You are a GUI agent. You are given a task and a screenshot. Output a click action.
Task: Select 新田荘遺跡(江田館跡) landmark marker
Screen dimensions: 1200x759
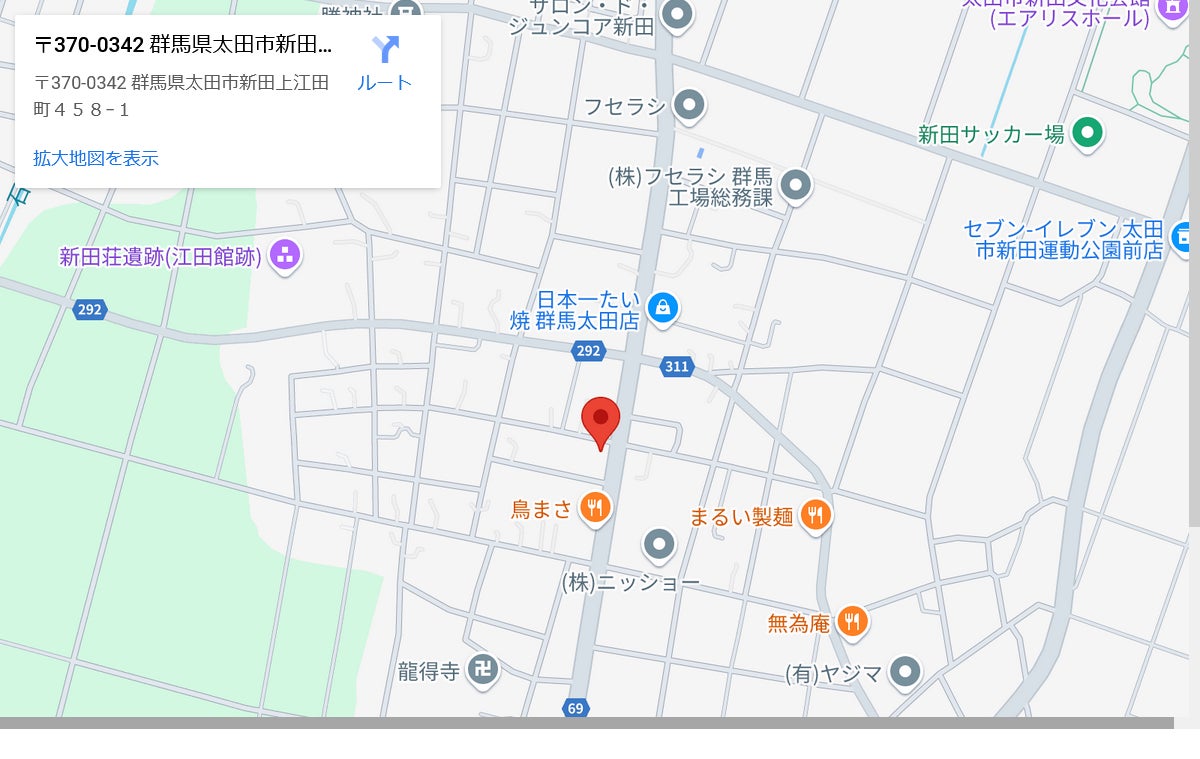tap(285, 256)
